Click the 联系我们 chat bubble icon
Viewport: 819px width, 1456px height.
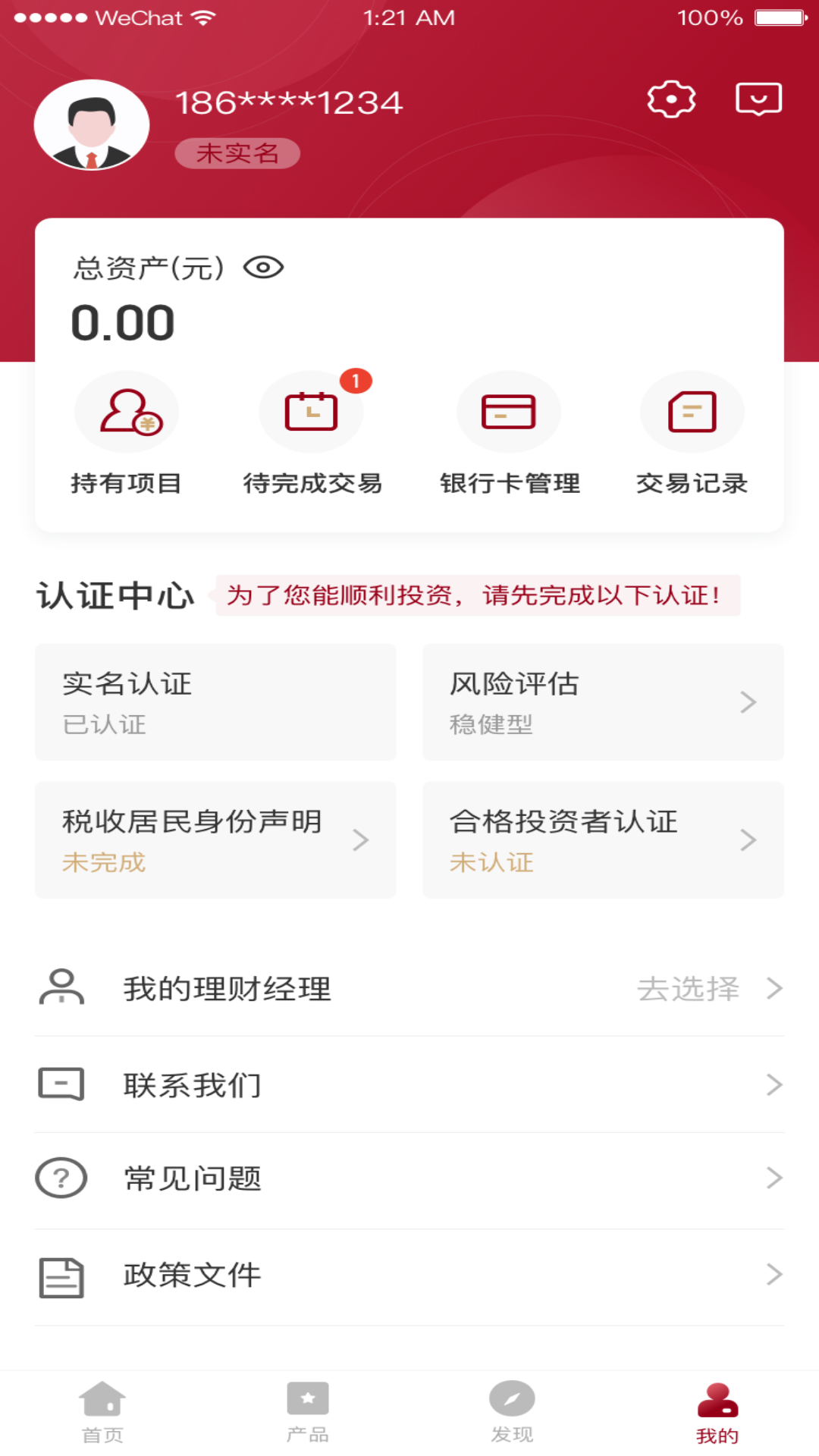click(61, 1084)
